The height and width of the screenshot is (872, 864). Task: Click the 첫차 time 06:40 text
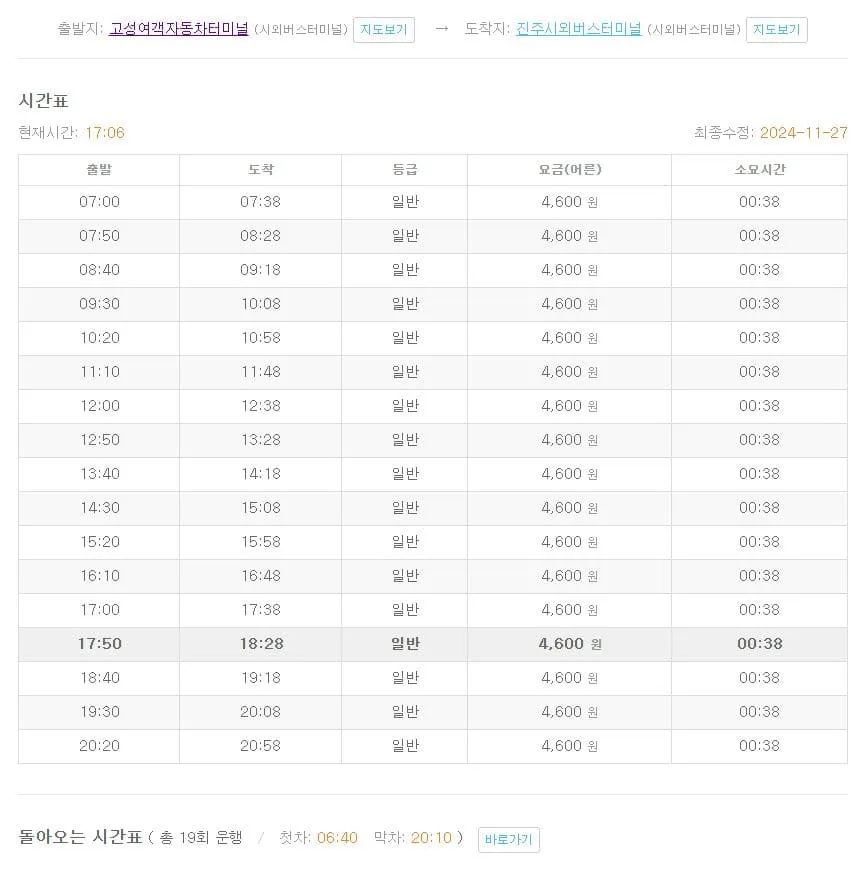click(338, 840)
